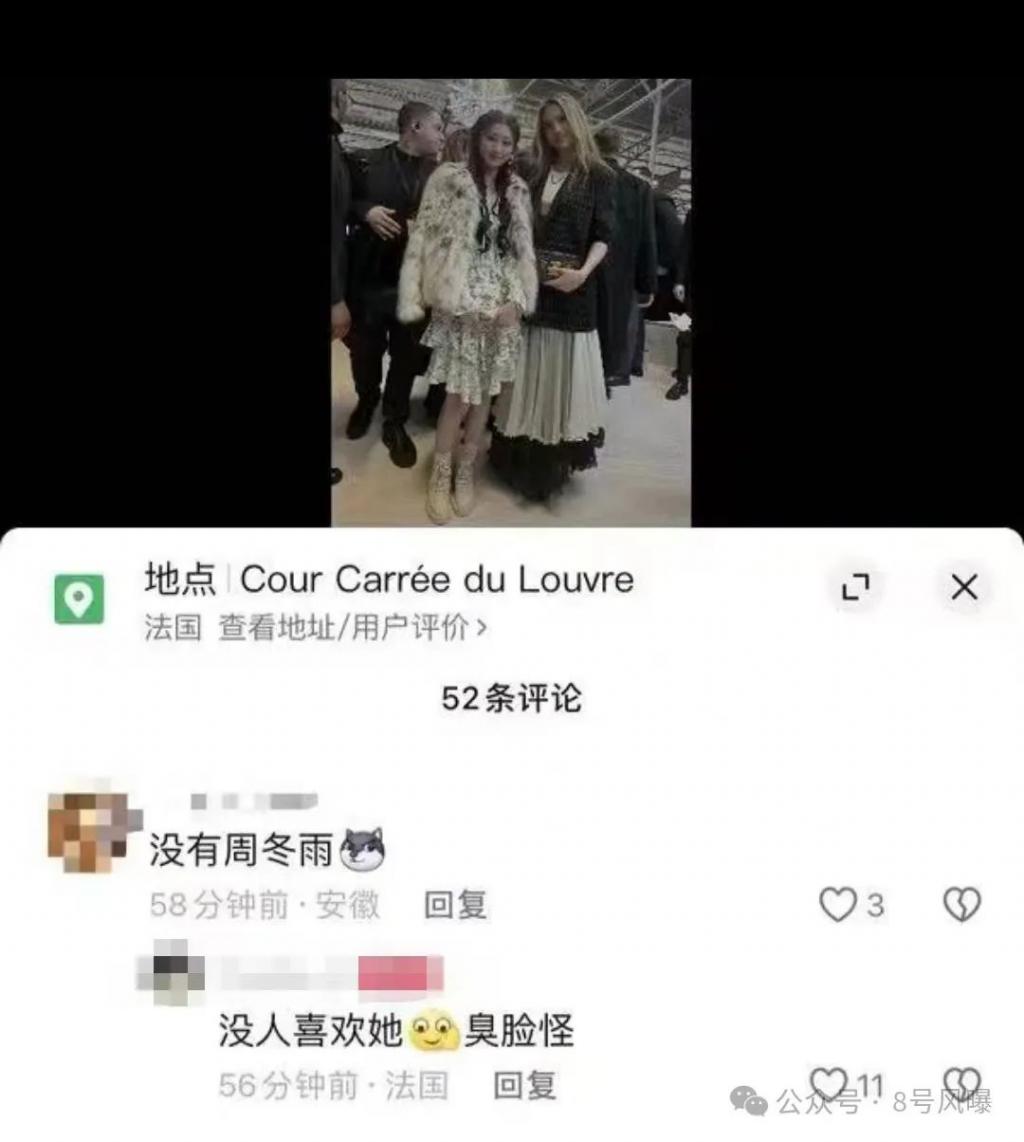Open the Anhui commenter's profile avatar

point(88,832)
